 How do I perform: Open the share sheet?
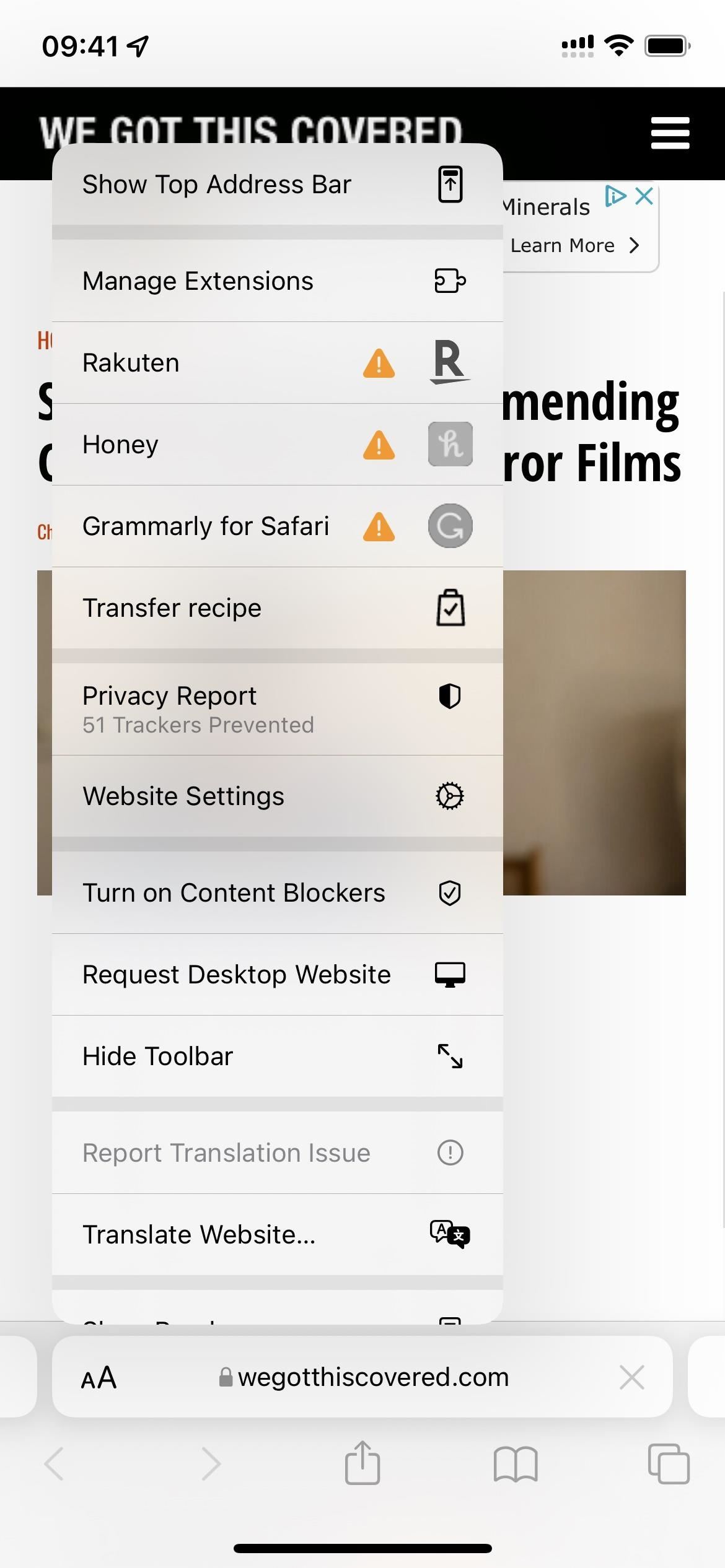point(362,1463)
